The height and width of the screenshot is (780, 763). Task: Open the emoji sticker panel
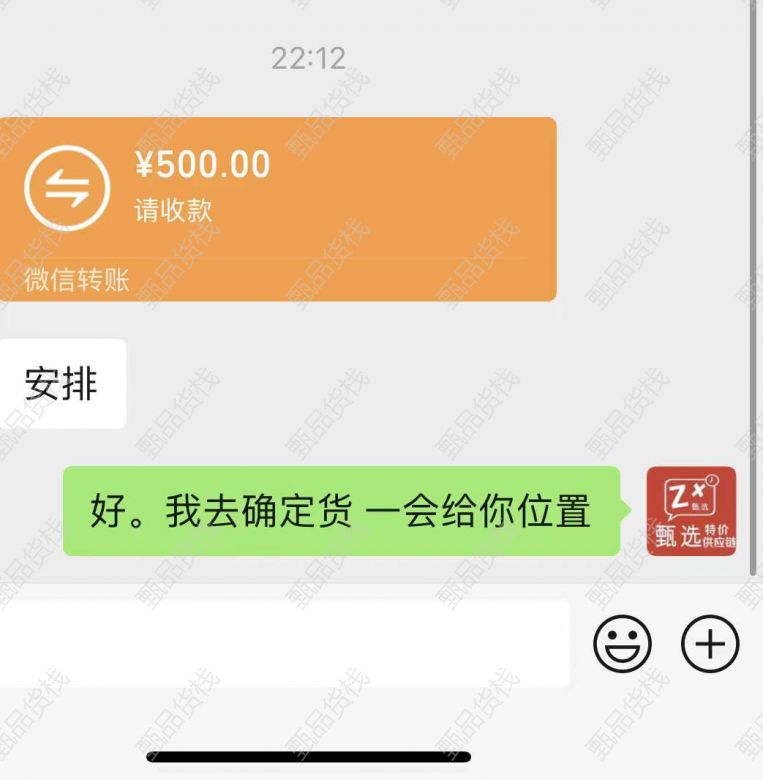tap(622, 643)
